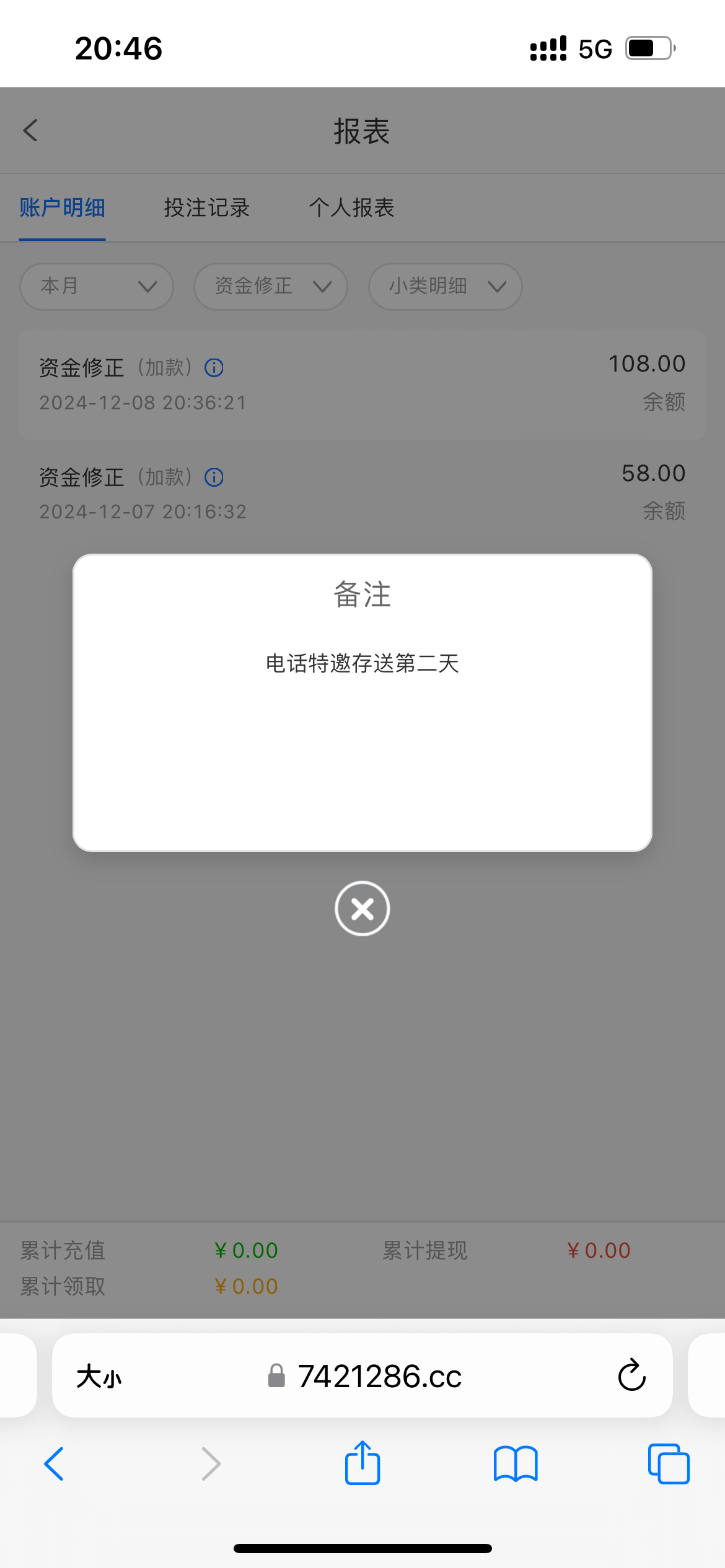The width and height of the screenshot is (725, 1568).
Task: Tap the padlock icon in the address bar
Action: point(276,1377)
